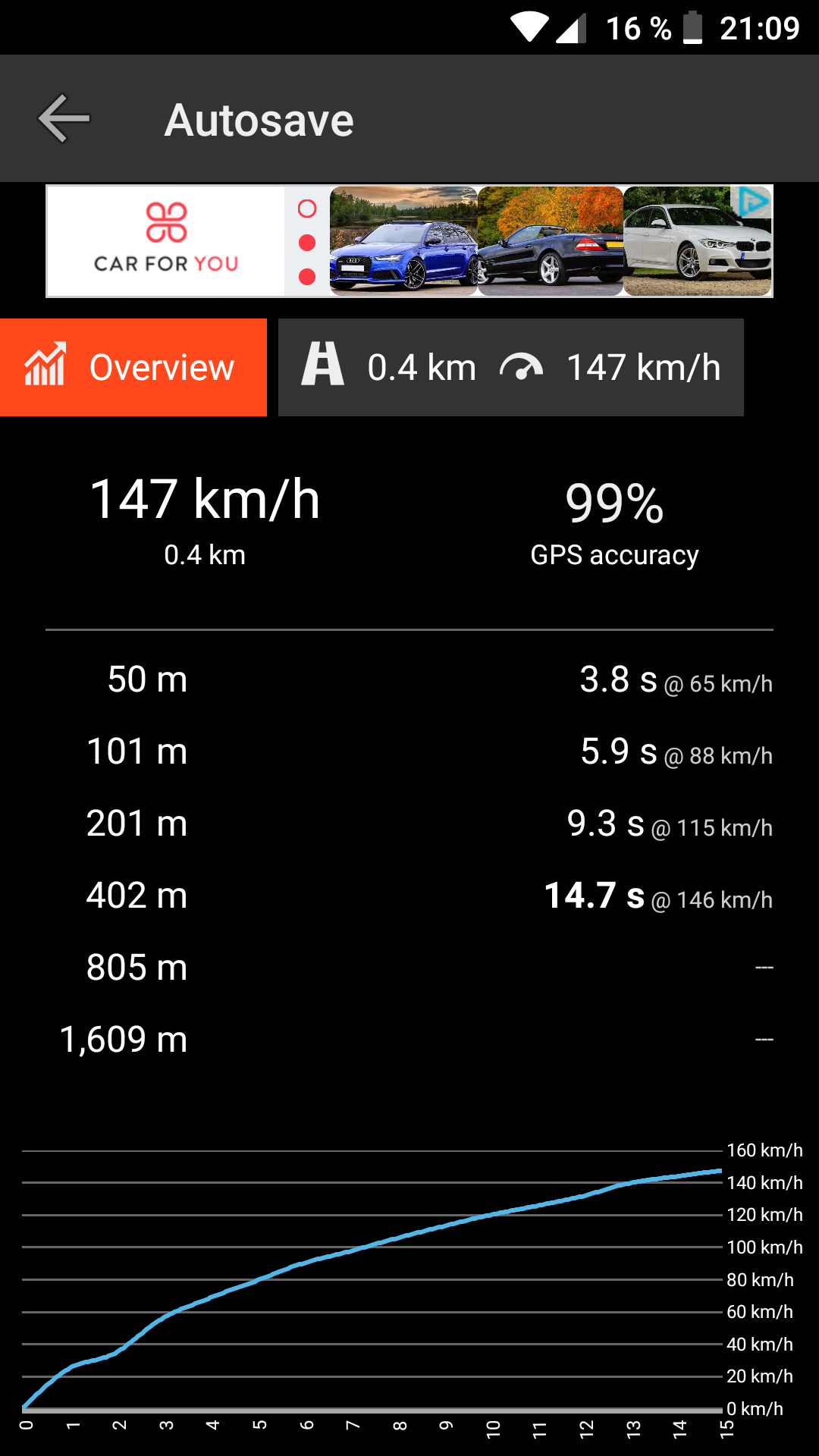Go back using the arrow icon
The image size is (819, 1456).
point(64,118)
